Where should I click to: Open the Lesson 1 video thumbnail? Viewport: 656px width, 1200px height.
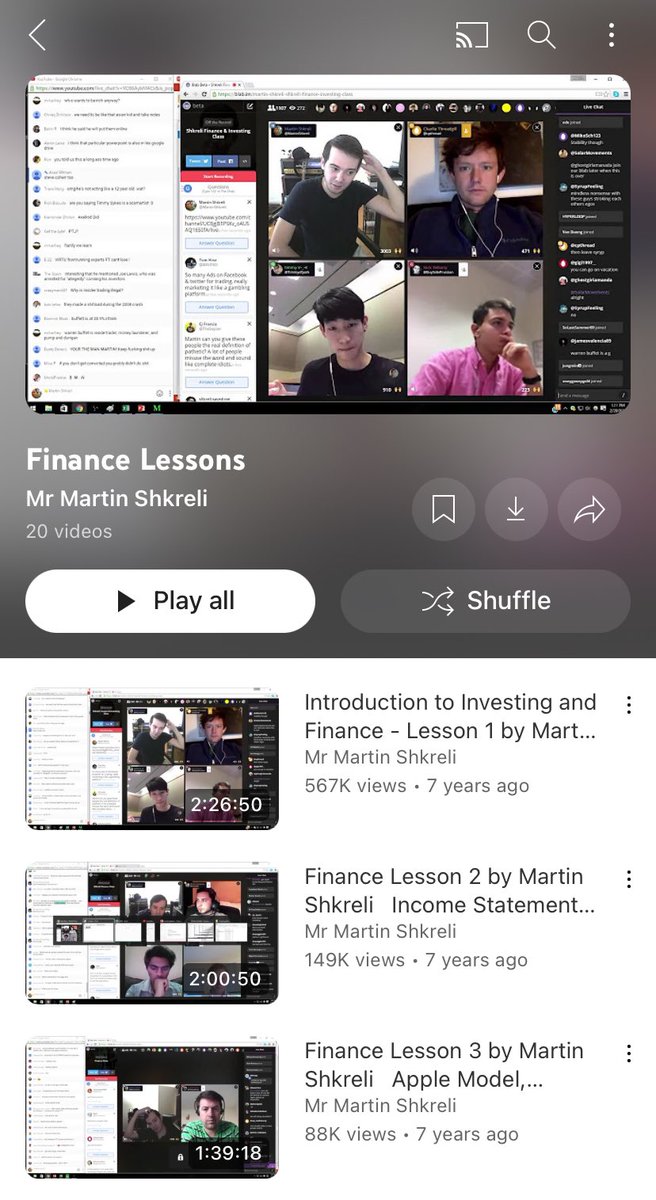pos(152,758)
